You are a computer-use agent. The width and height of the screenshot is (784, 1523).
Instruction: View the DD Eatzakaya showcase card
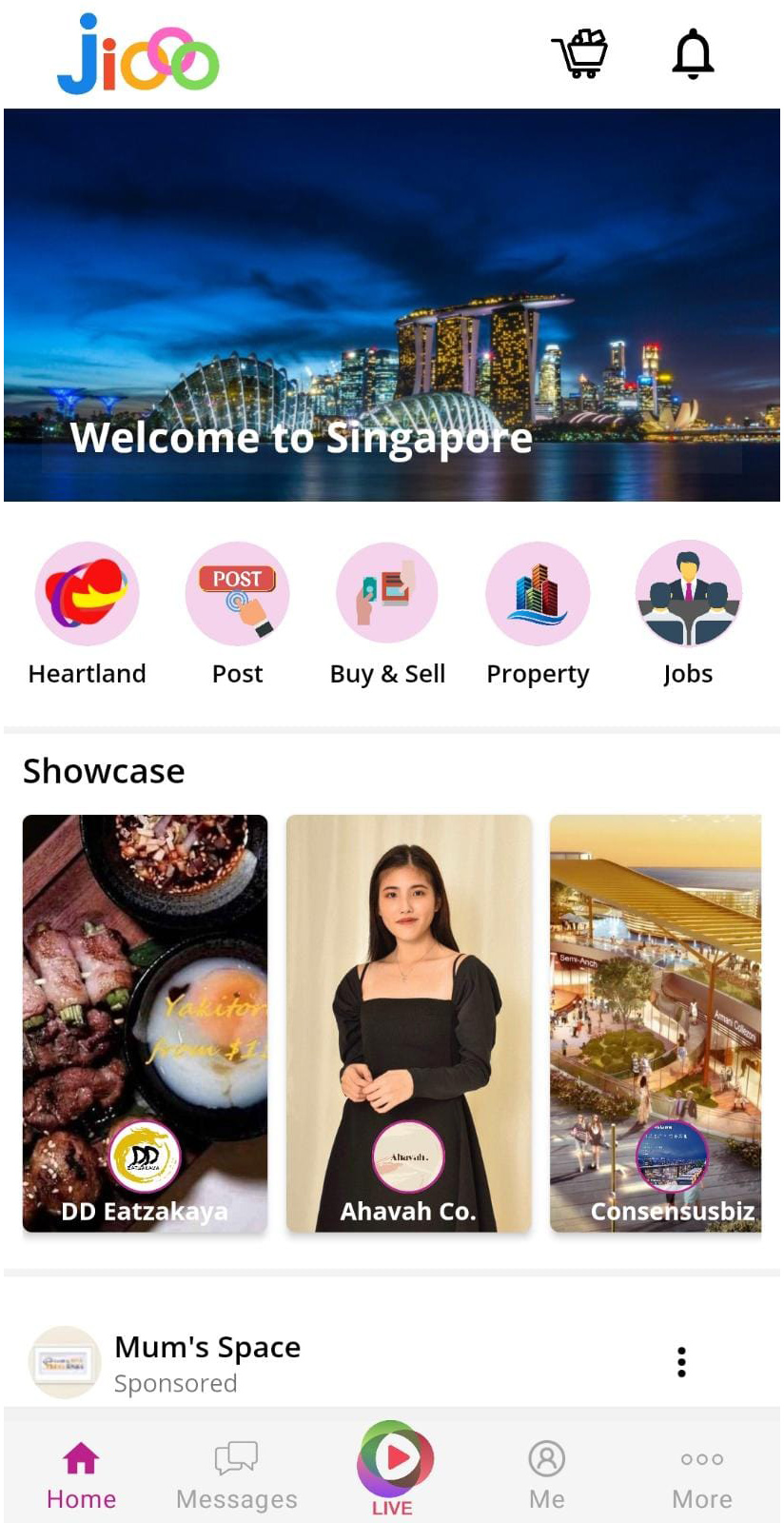[145, 1023]
